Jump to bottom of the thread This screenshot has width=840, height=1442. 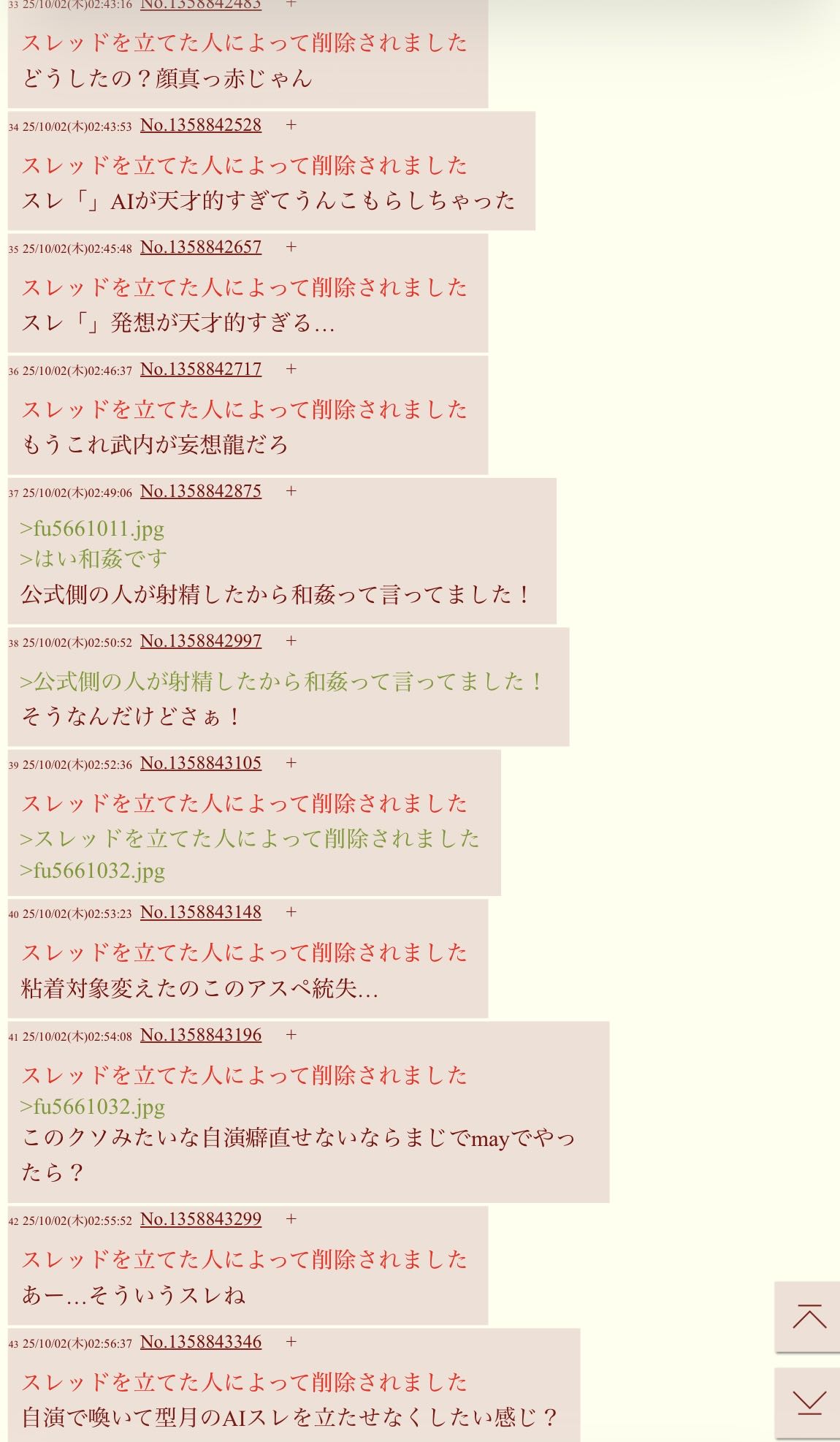(809, 1403)
